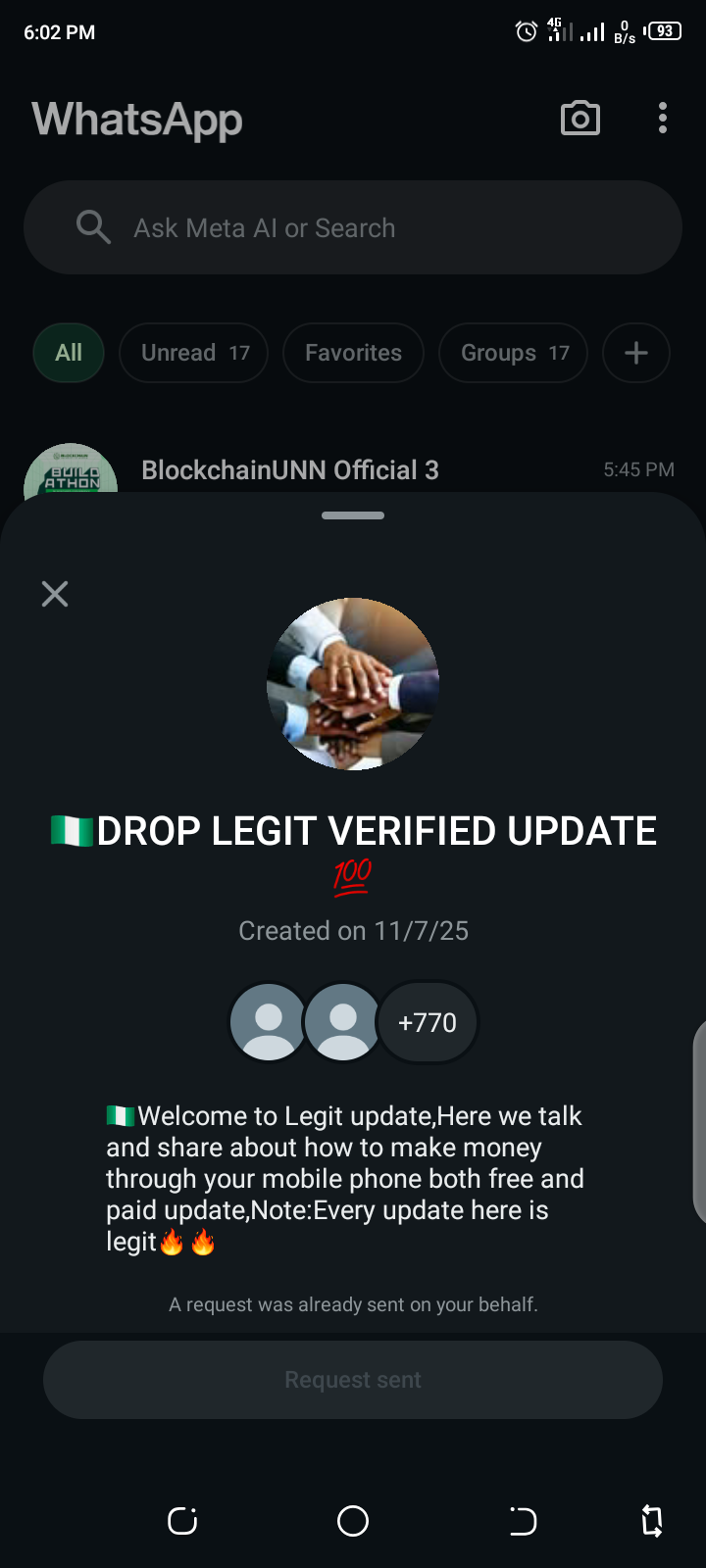
Task: Go to the system home screen
Action: point(353,1521)
